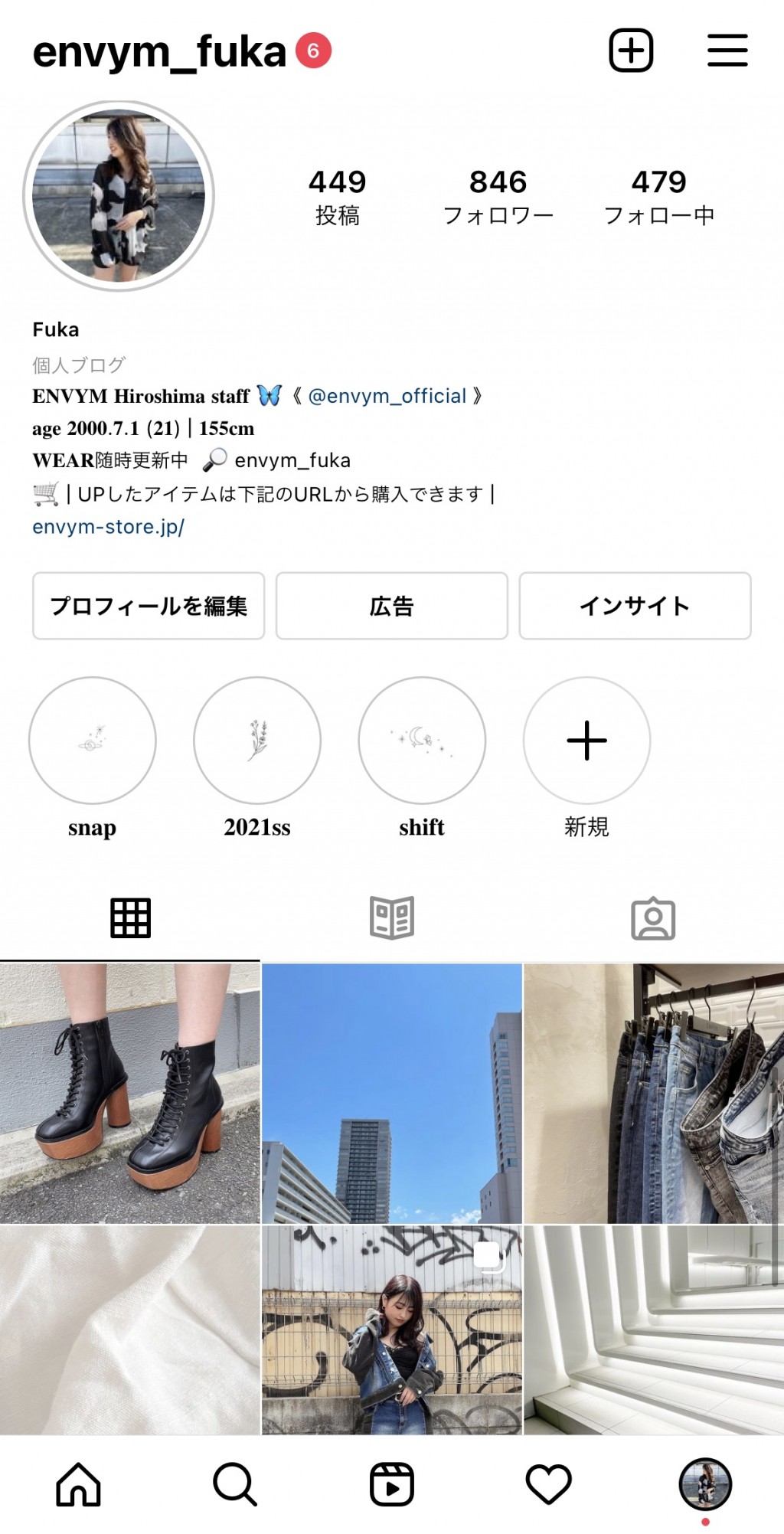This screenshot has width=784, height=1534.
Task: Open the create new post plus icon
Action: (631, 51)
